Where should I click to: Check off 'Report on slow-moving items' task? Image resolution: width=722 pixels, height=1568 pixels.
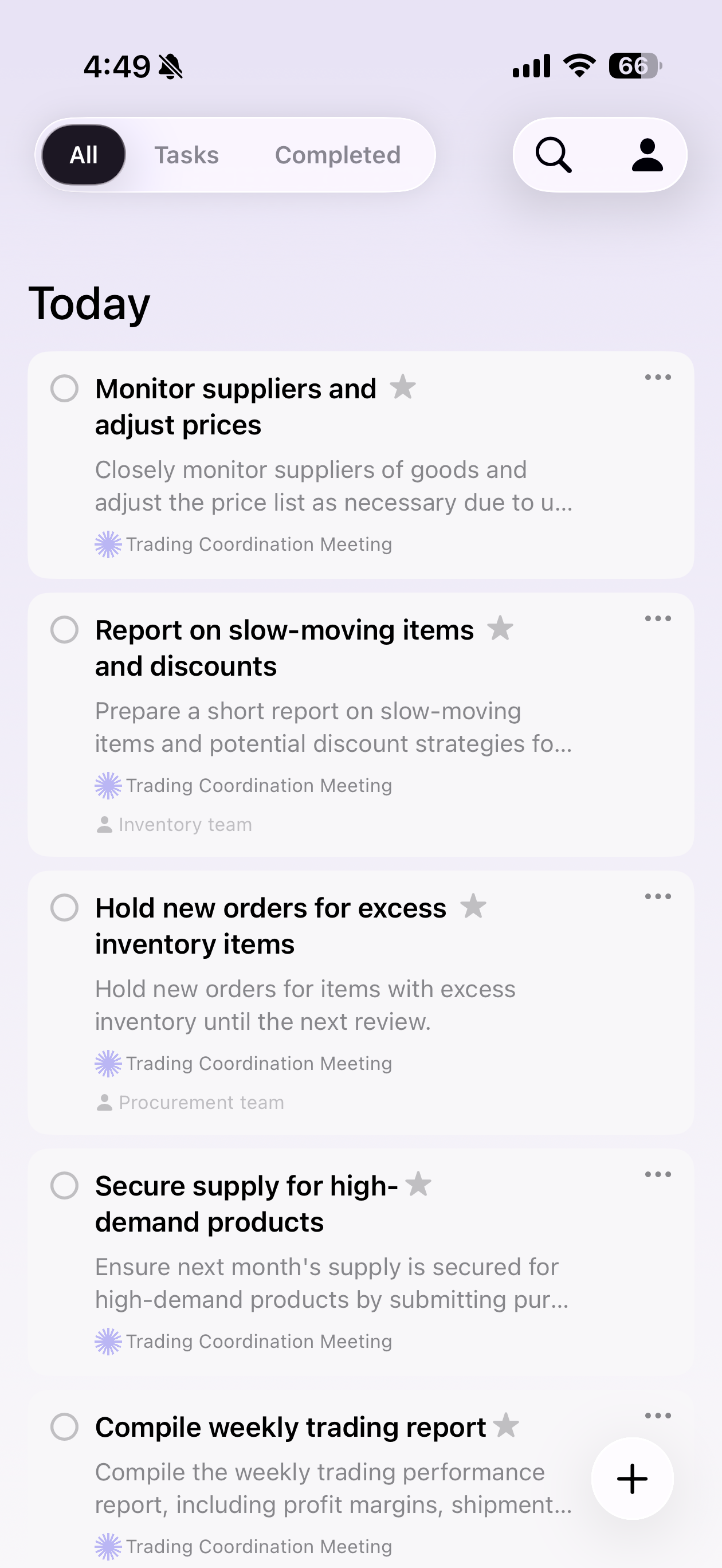coord(65,629)
